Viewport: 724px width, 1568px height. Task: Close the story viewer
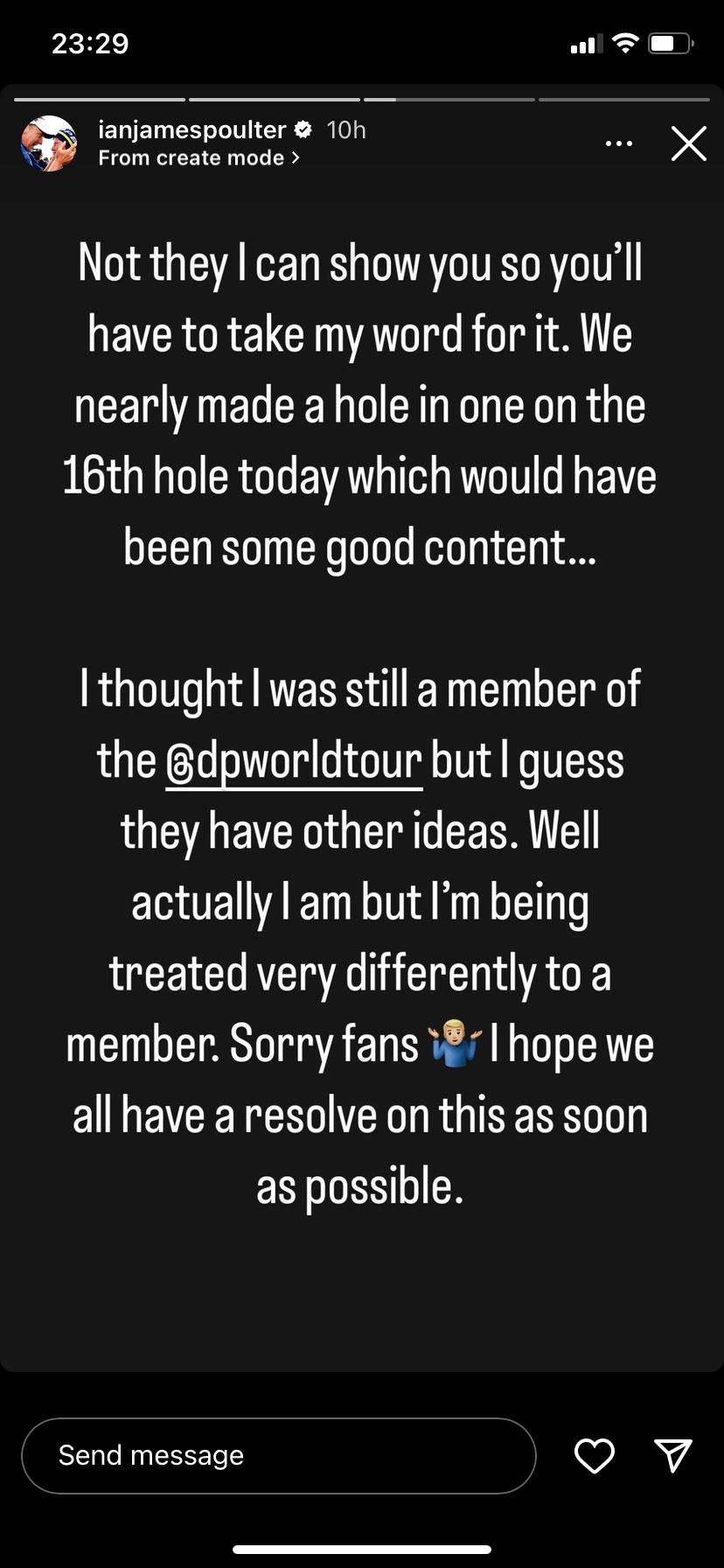coord(688,143)
